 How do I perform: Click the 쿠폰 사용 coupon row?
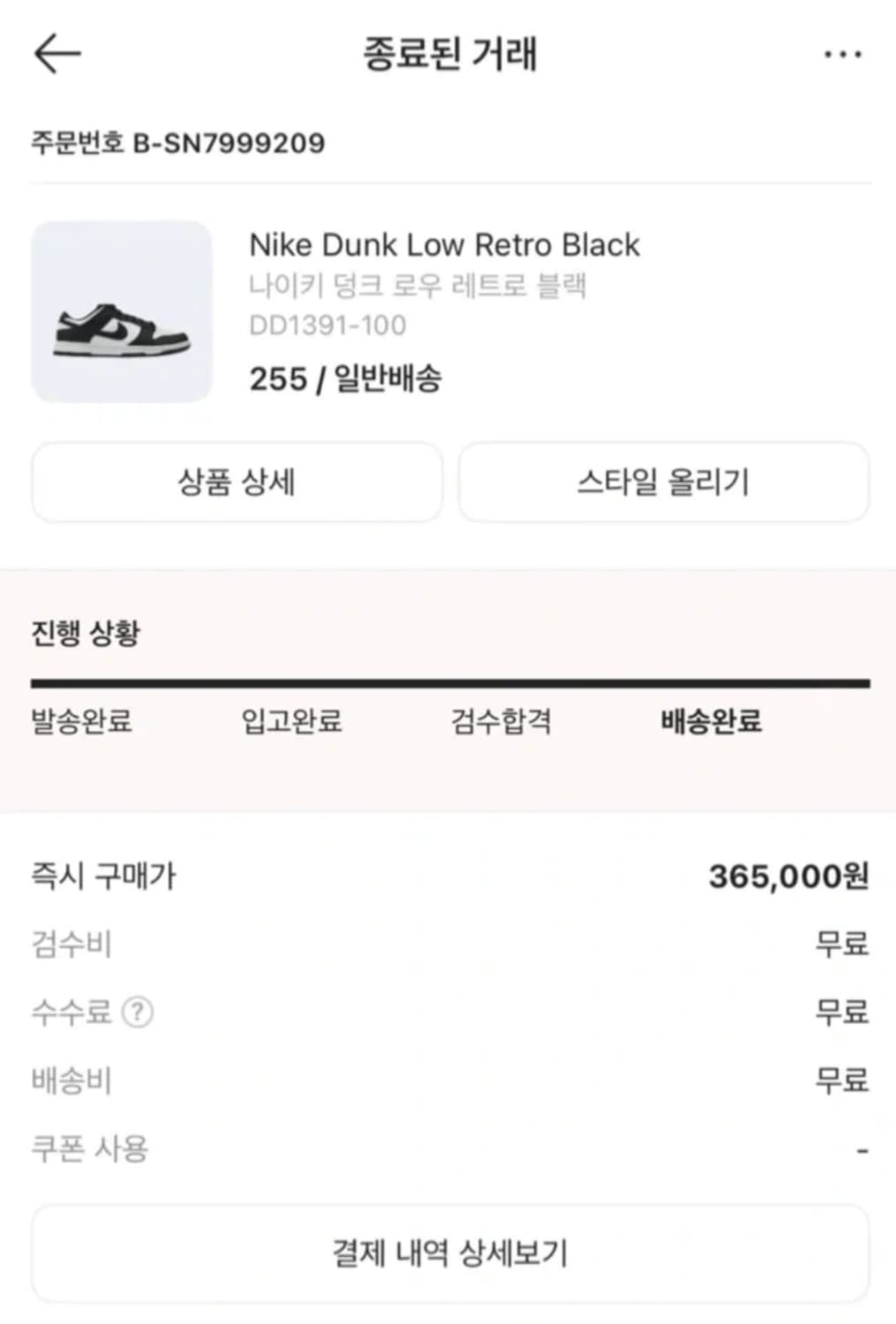click(90, 1147)
